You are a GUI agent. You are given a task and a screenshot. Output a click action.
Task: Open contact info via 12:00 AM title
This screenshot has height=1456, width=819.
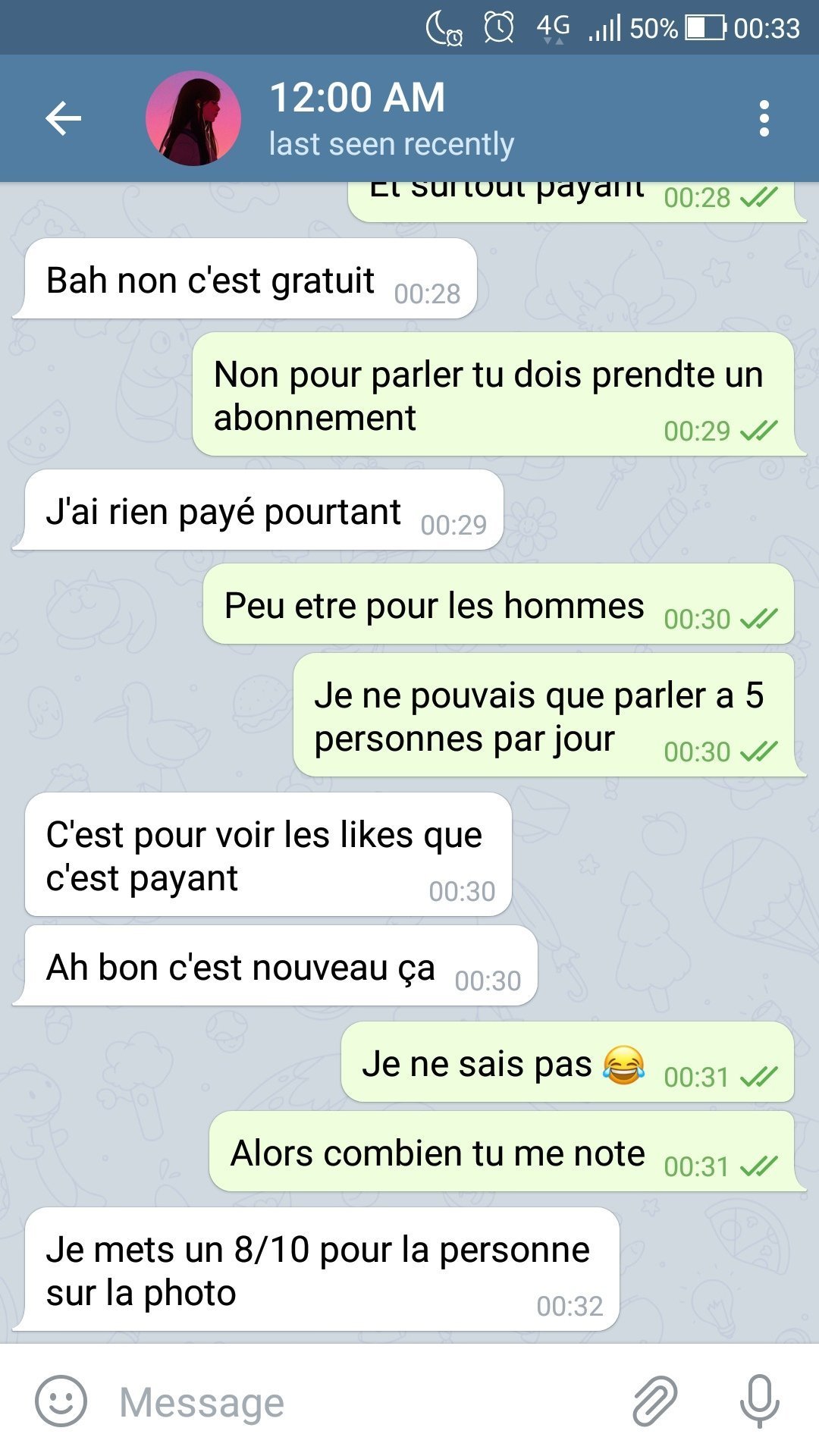pyautogui.click(x=356, y=98)
